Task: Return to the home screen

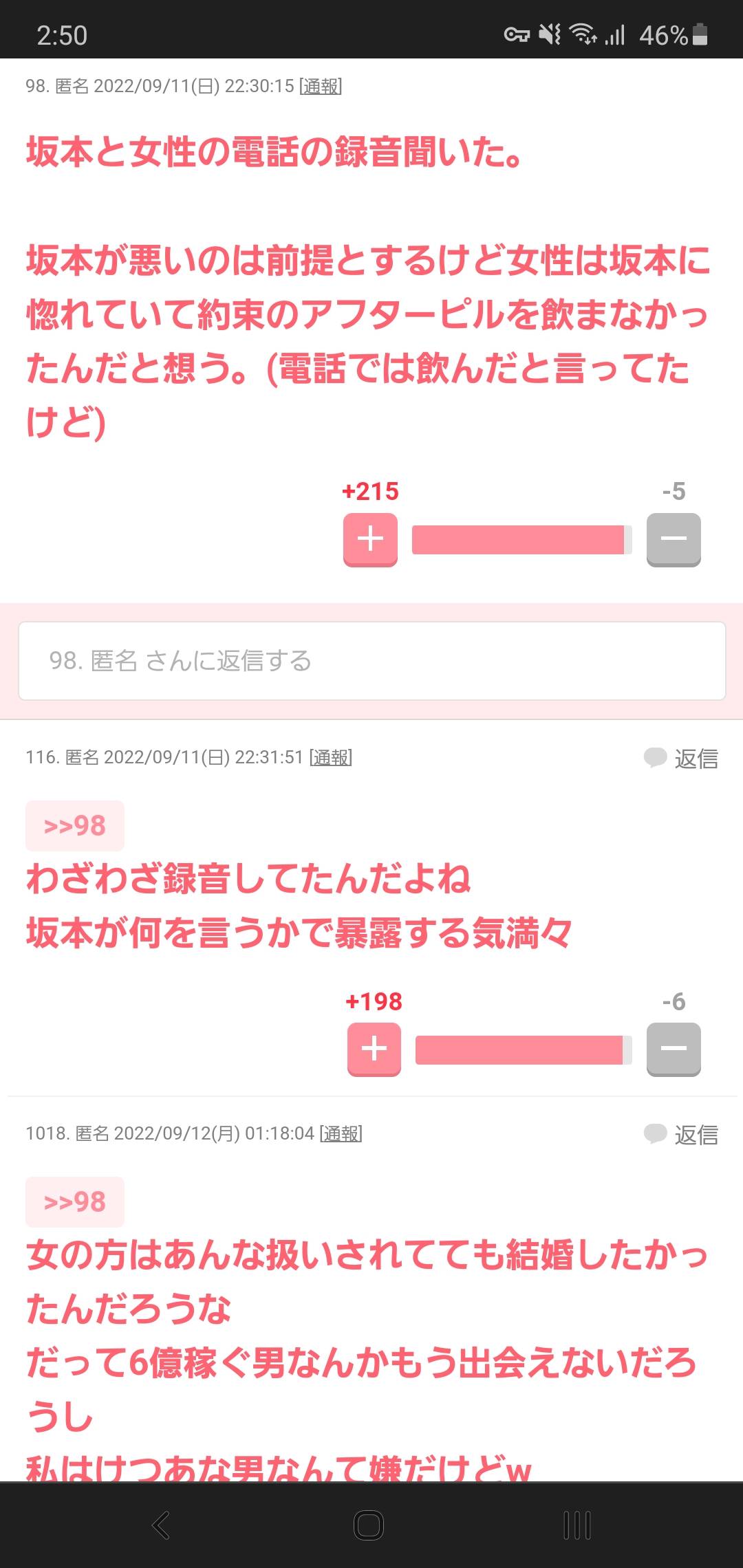Action: pos(369,1525)
